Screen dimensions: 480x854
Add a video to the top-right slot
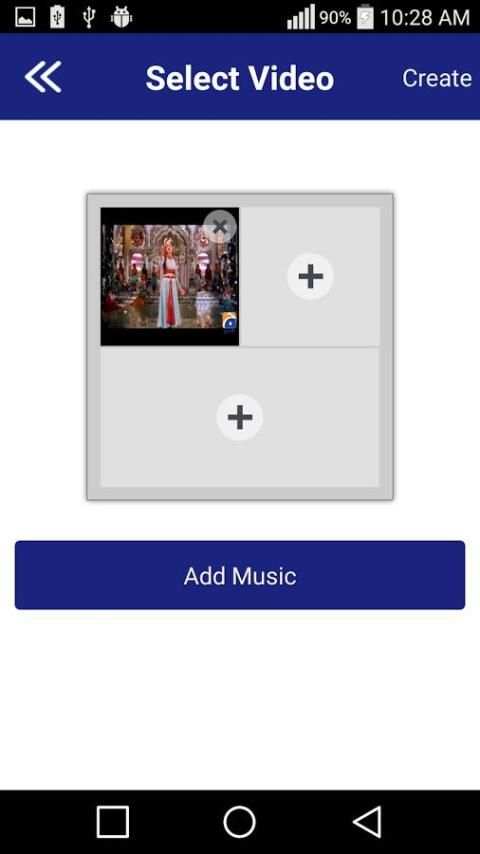pyautogui.click(x=311, y=277)
